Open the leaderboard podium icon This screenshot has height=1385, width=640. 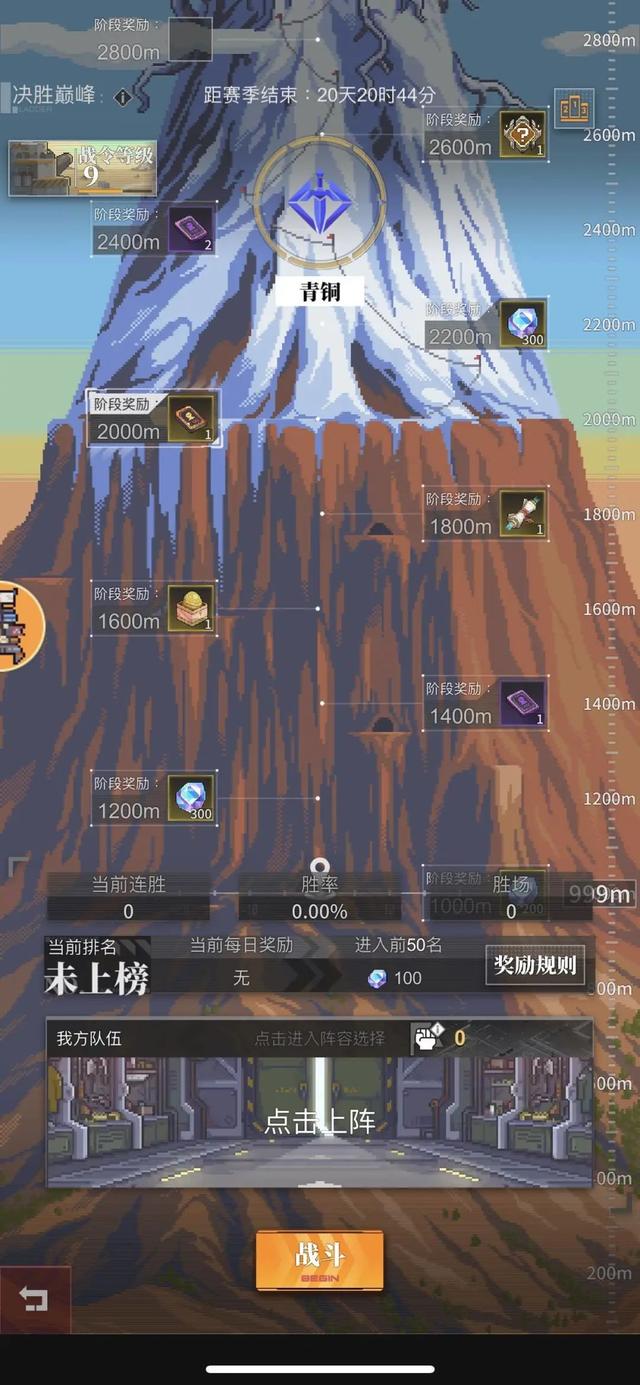pyautogui.click(x=574, y=108)
